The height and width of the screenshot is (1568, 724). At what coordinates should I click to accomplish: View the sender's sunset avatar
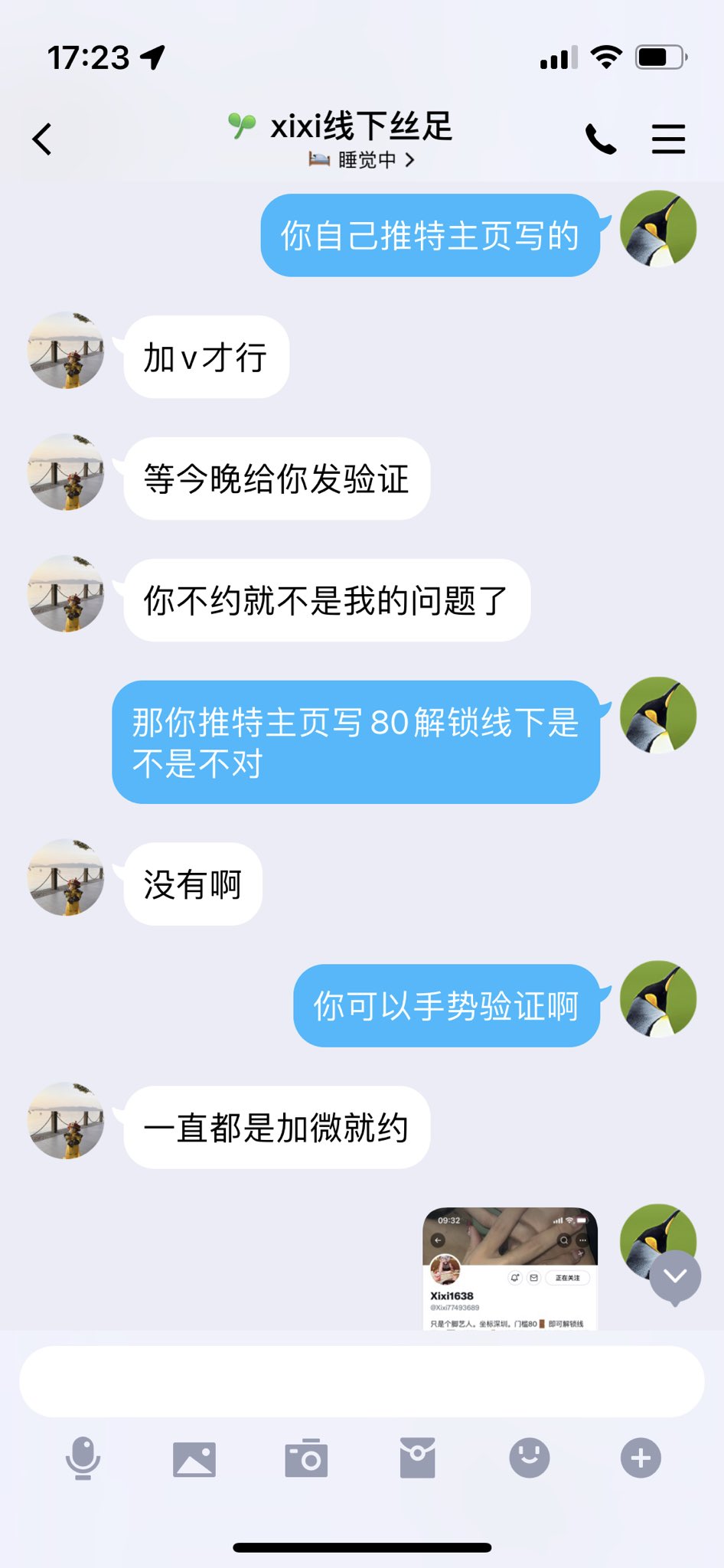[x=65, y=352]
